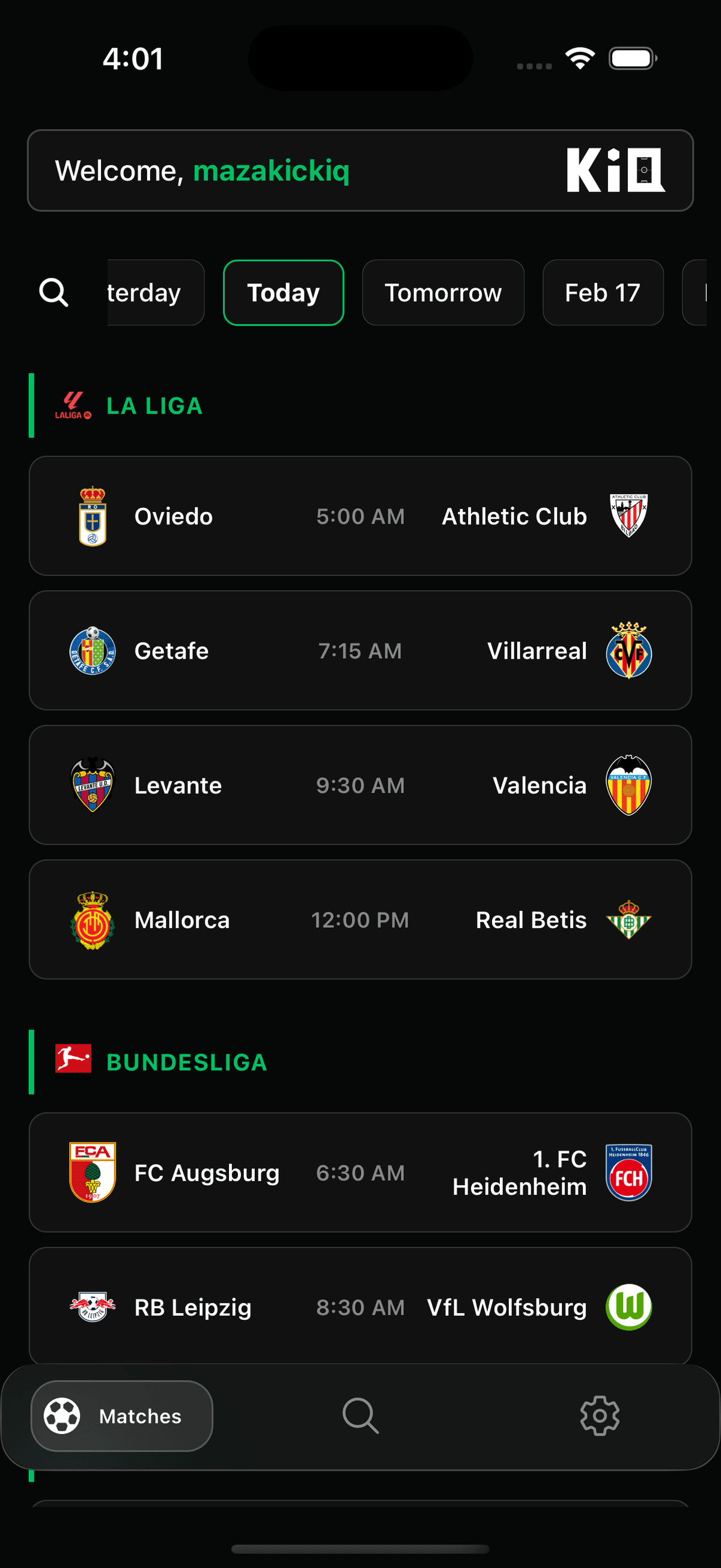Open search using the magnifier icon

tap(55, 293)
